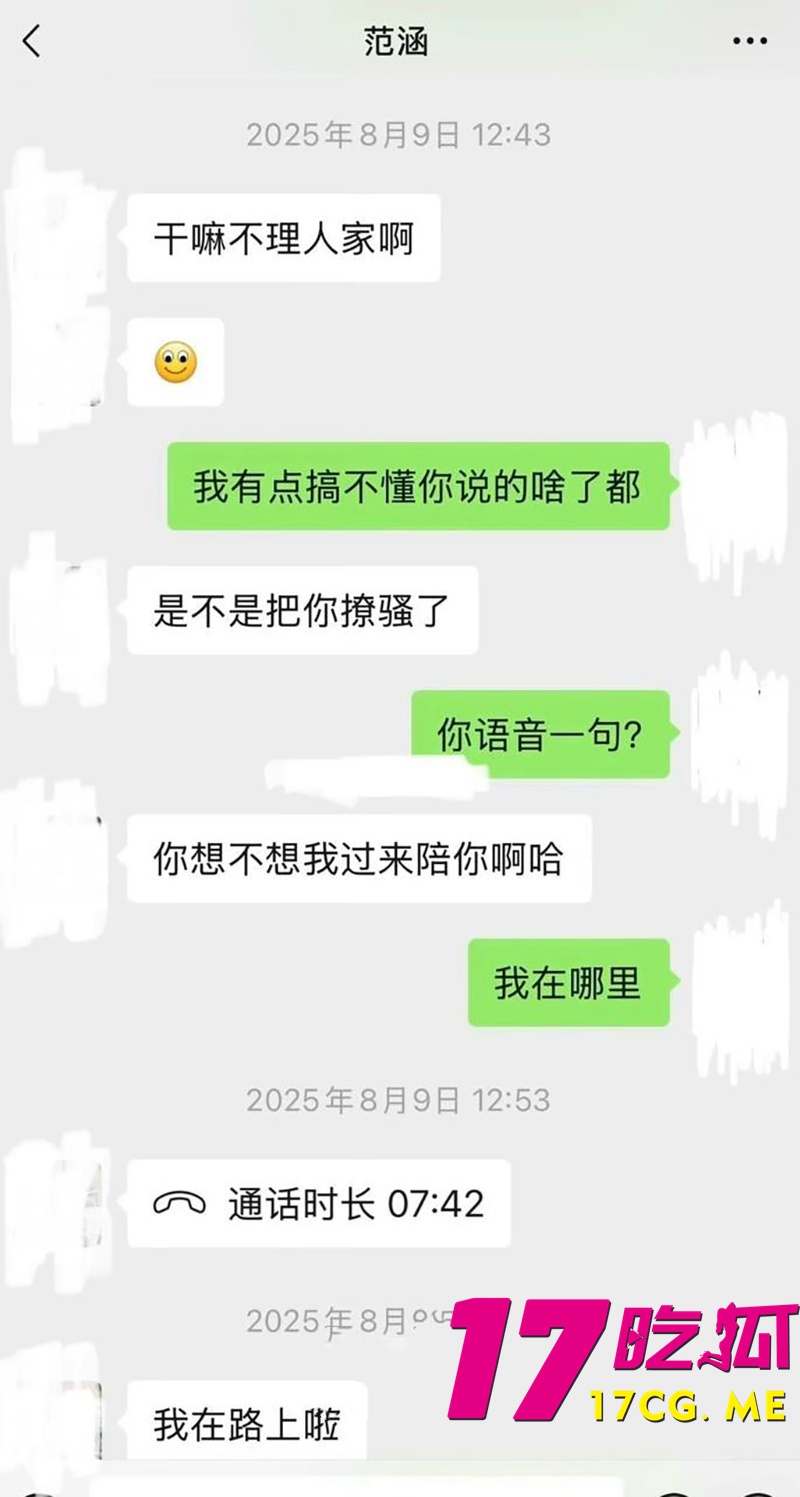Tap the message 是不是把你撩骚了
Viewport: 800px width, 1497px height.
click(302, 611)
